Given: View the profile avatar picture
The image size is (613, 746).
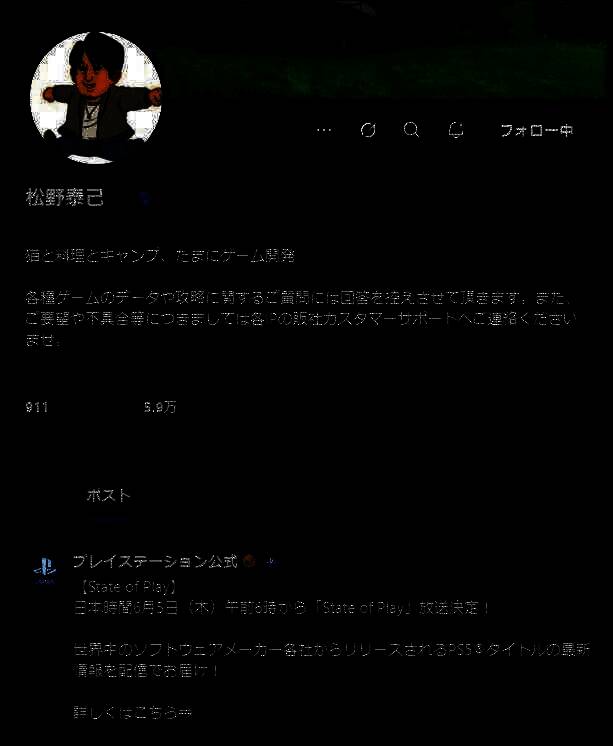Looking at the screenshot, I should [x=96, y=97].
